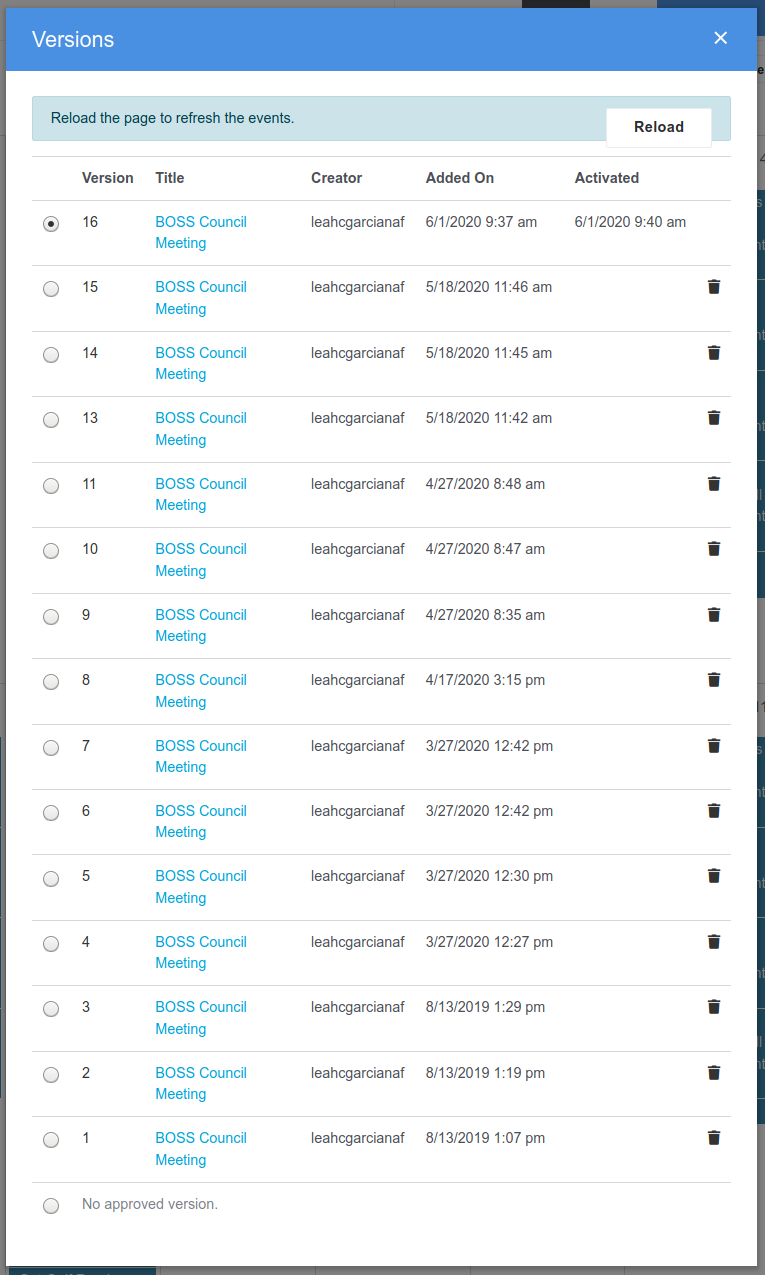Select version 14 radio button
Viewport: 765px width, 1275px height.
[x=51, y=355]
